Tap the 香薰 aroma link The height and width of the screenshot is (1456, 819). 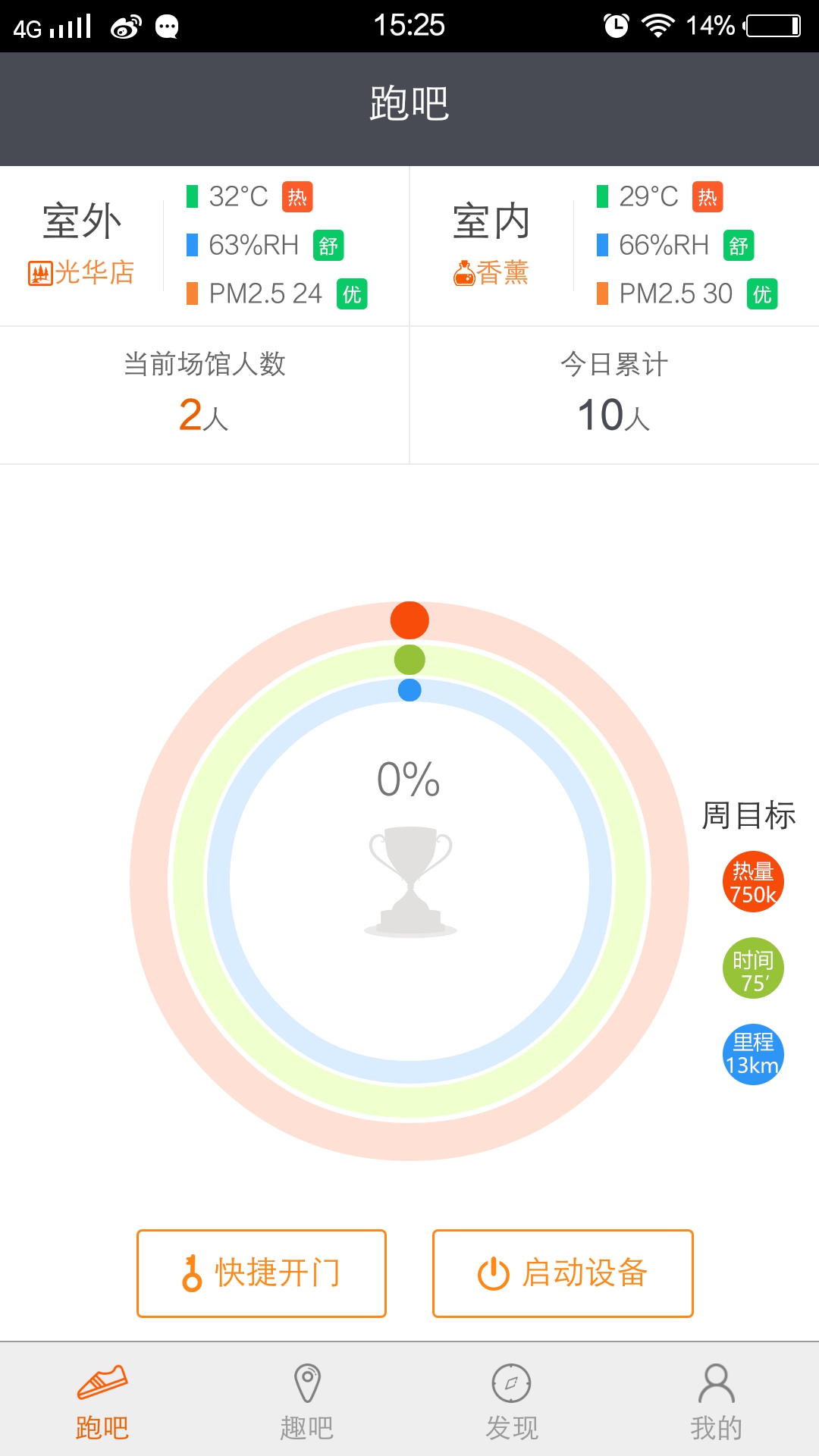(x=491, y=272)
